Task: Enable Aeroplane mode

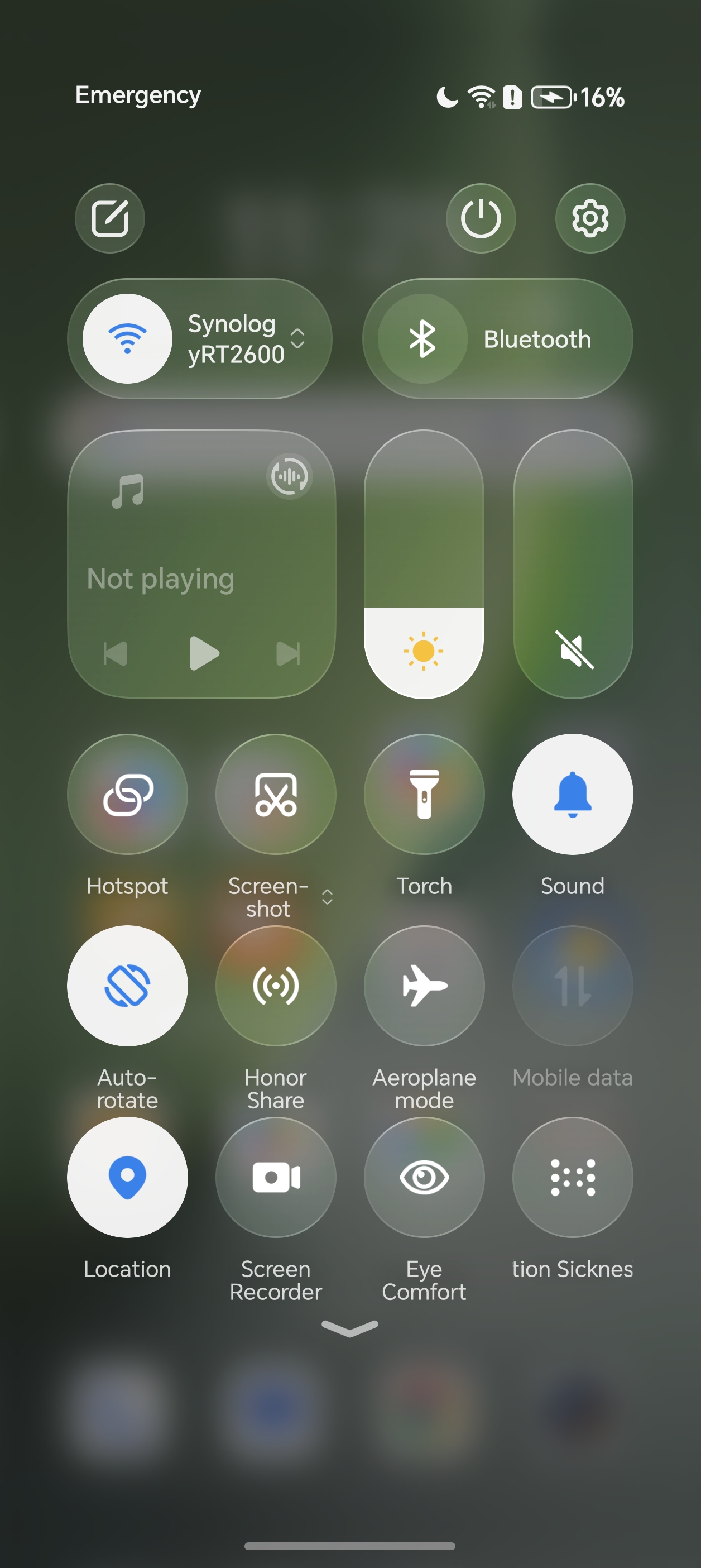Action: (x=424, y=986)
